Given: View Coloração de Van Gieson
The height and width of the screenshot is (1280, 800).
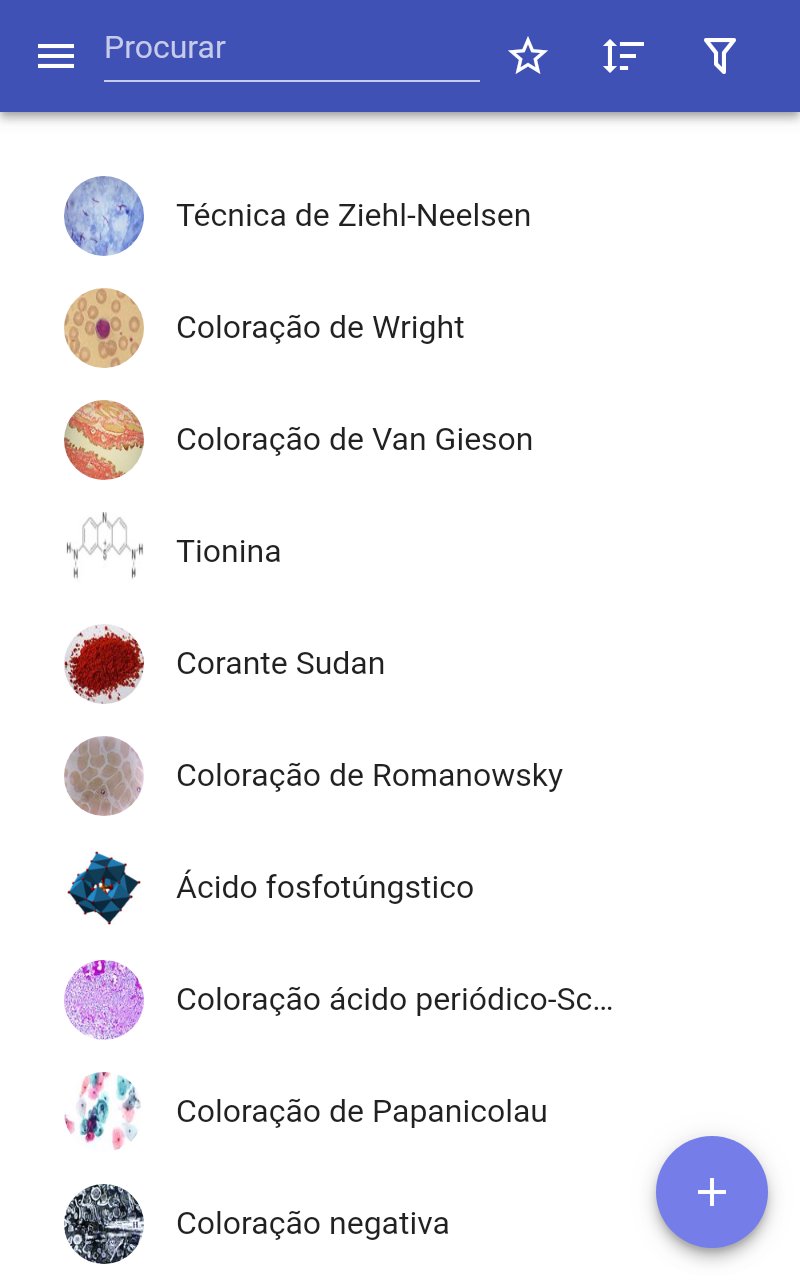Looking at the screenshot, I should pyautogui.click(x=354, y=440).
